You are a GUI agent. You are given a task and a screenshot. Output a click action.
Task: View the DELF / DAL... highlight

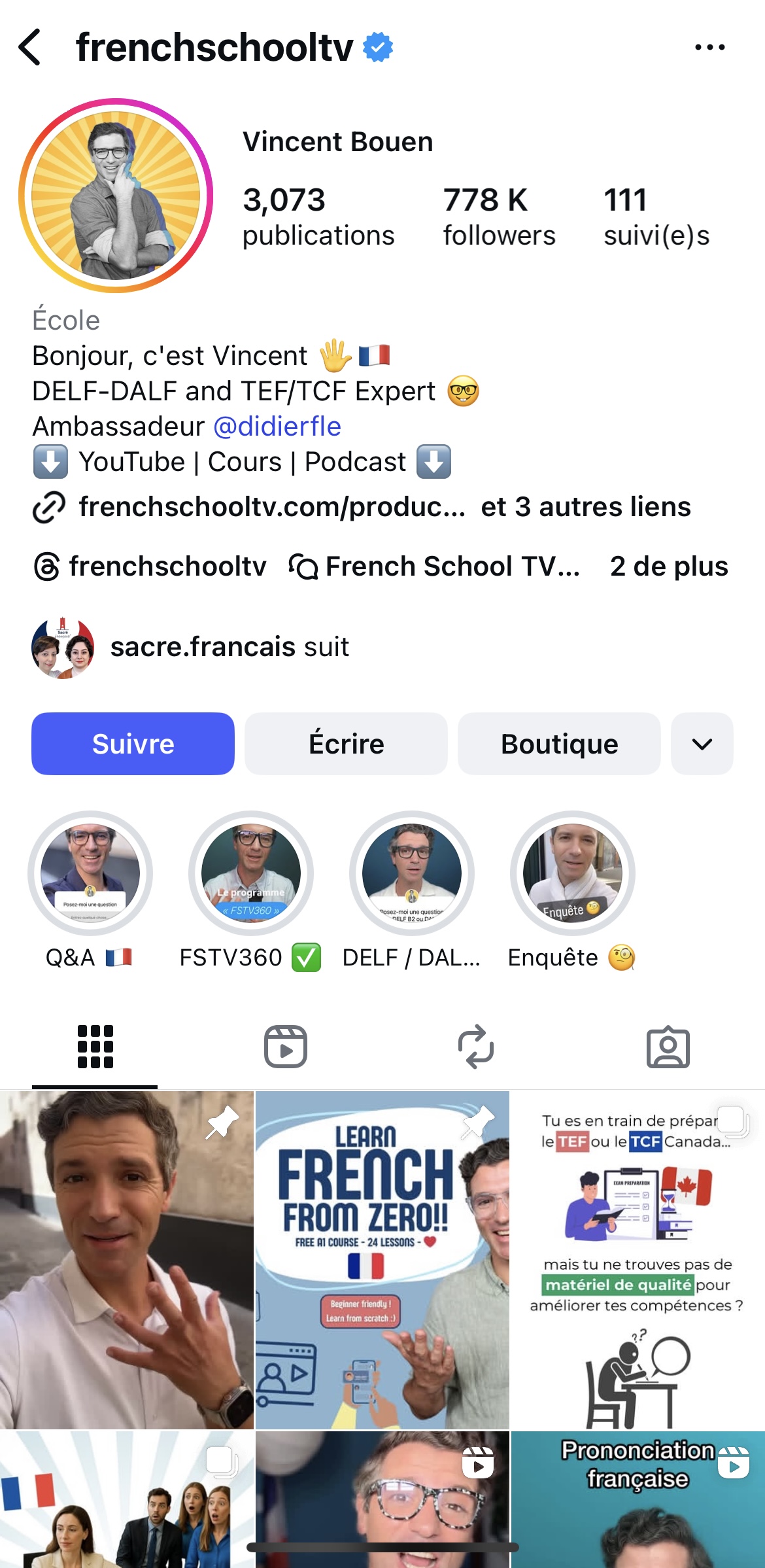click(x=412, y=873)
